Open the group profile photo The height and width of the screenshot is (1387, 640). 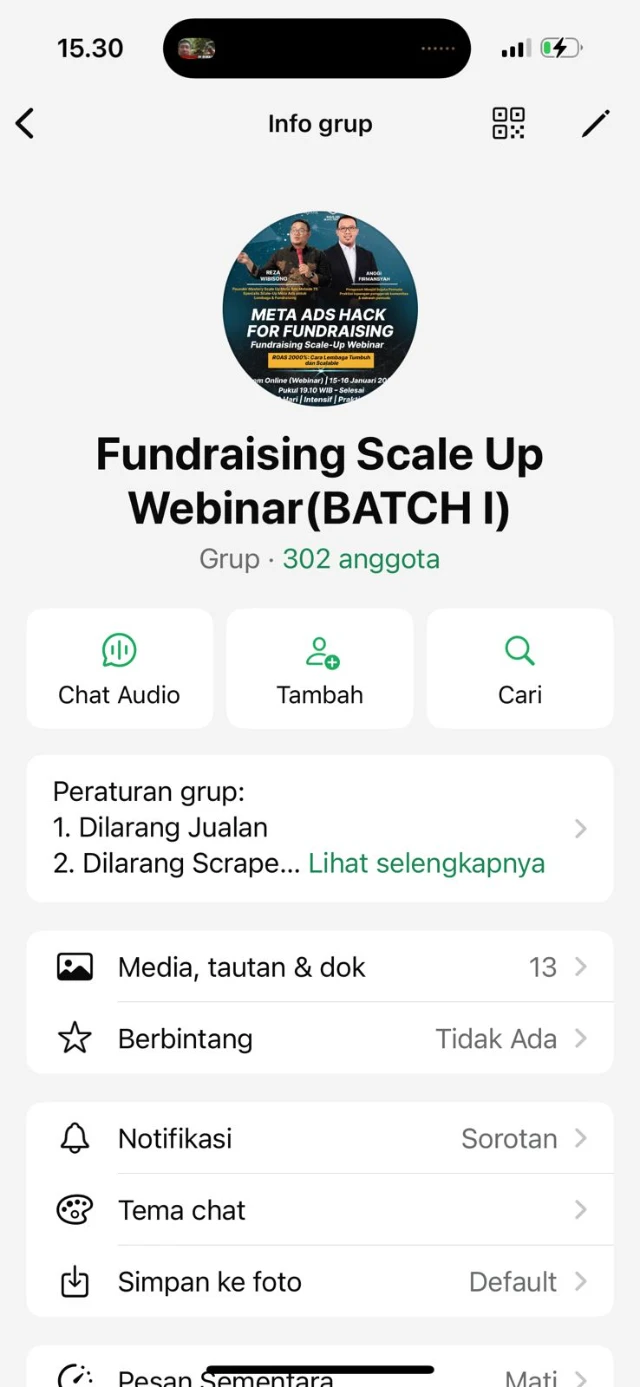[x=320, y=309]
